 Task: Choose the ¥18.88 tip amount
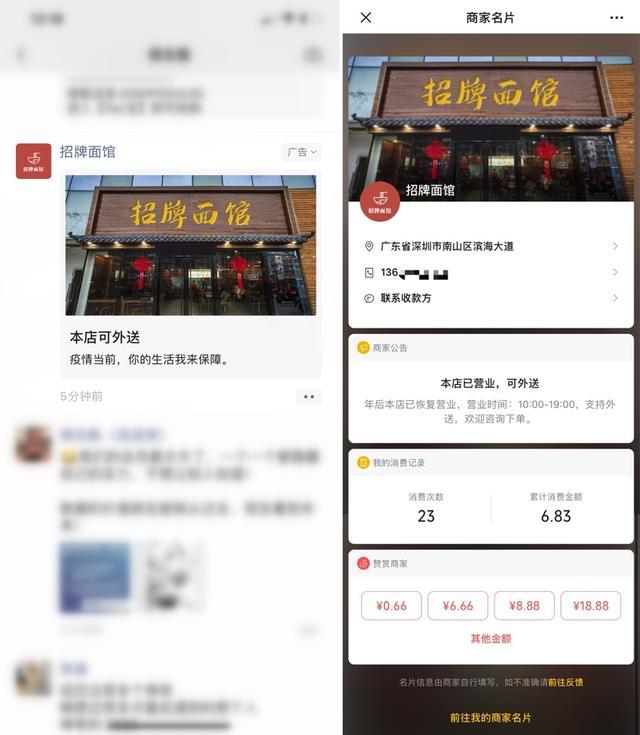(x=590, y=605)
